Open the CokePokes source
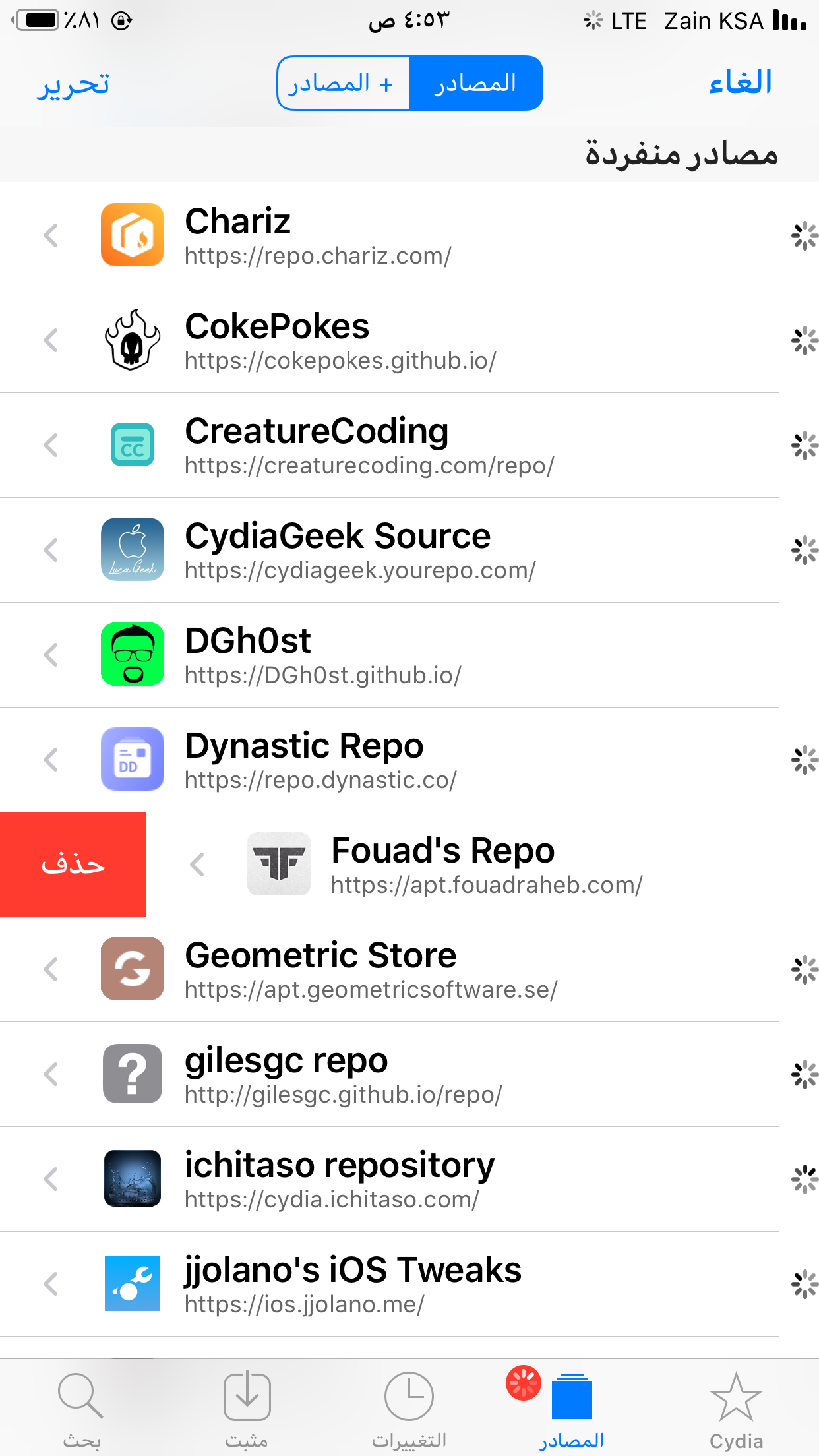This screenshot has height=1456, width=819. click(x=390, y=340)
